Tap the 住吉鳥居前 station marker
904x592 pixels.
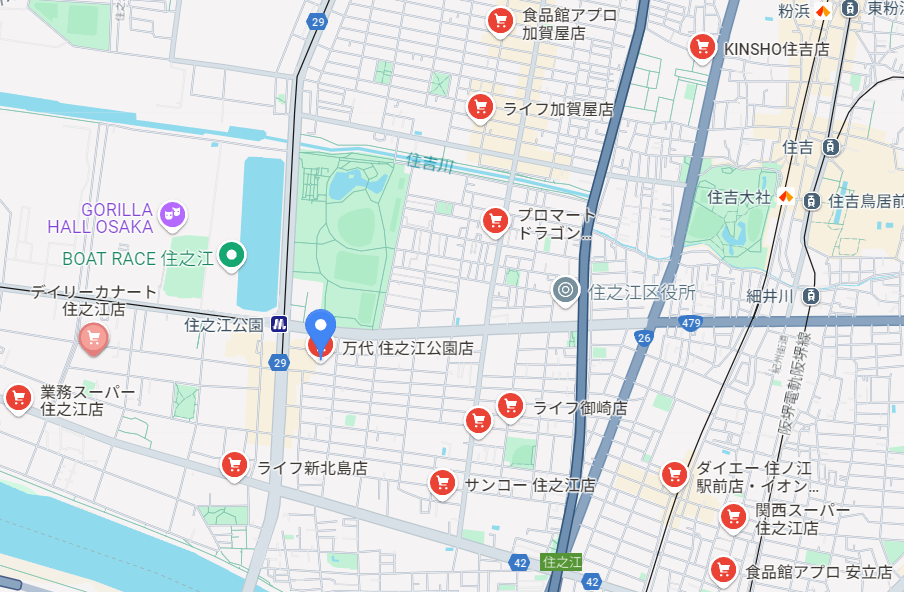(811, 200)
